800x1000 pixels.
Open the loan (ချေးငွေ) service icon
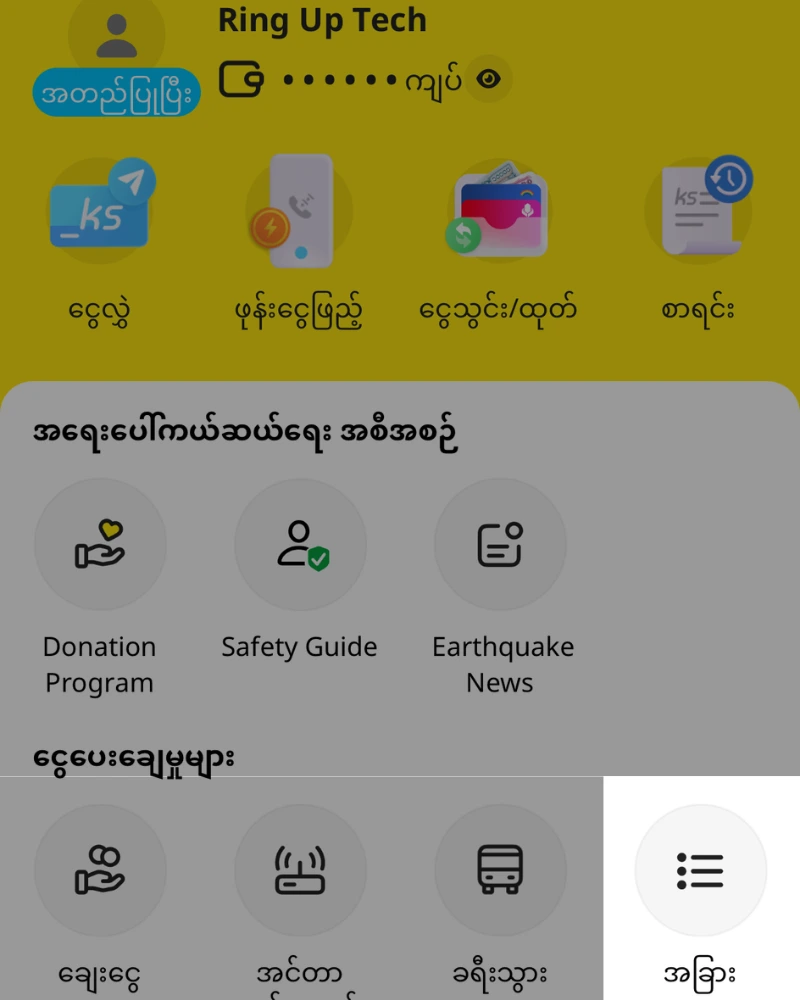click(100, 870)
